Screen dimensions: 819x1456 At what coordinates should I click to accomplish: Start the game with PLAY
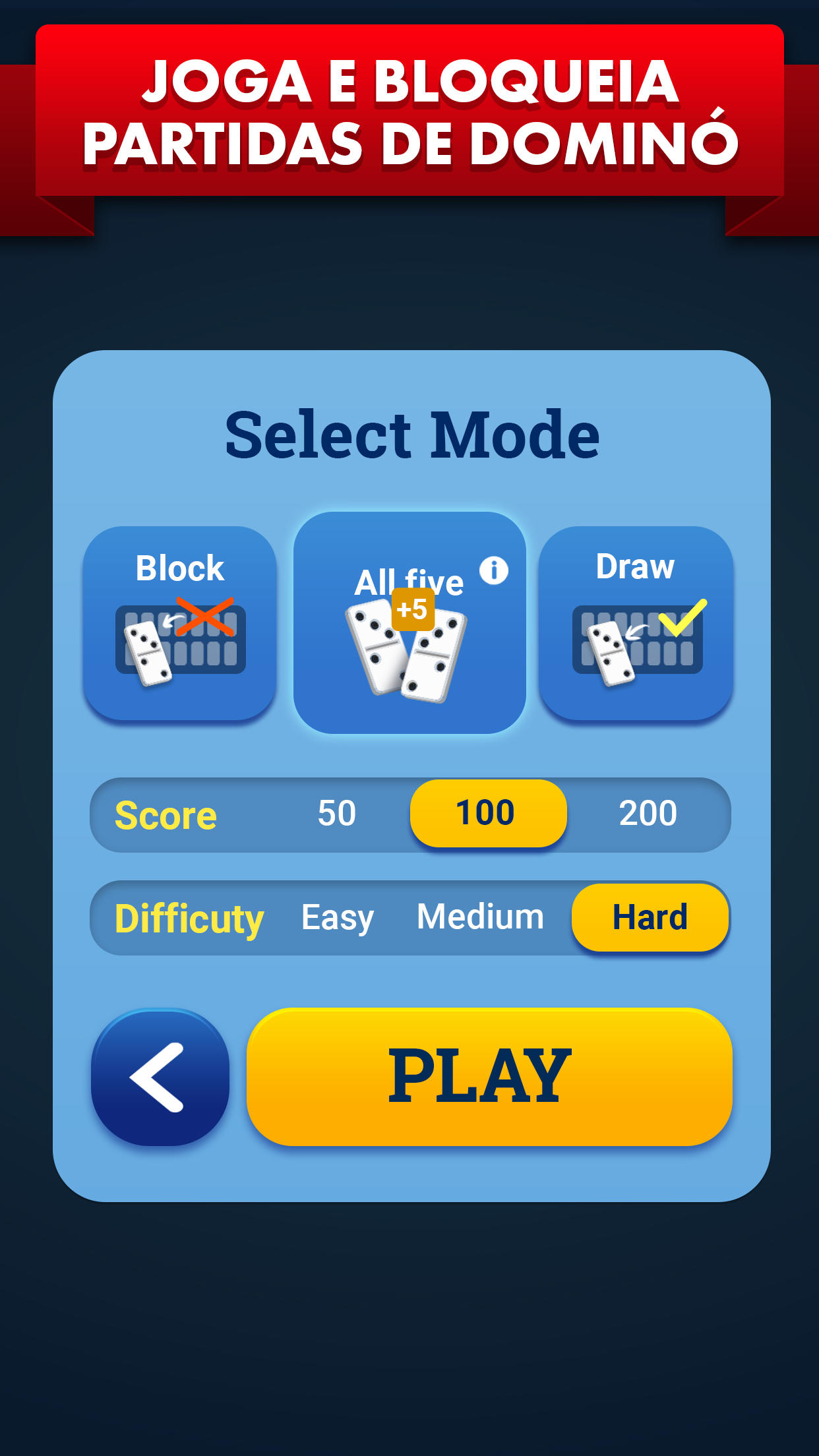pos(489,1077)
